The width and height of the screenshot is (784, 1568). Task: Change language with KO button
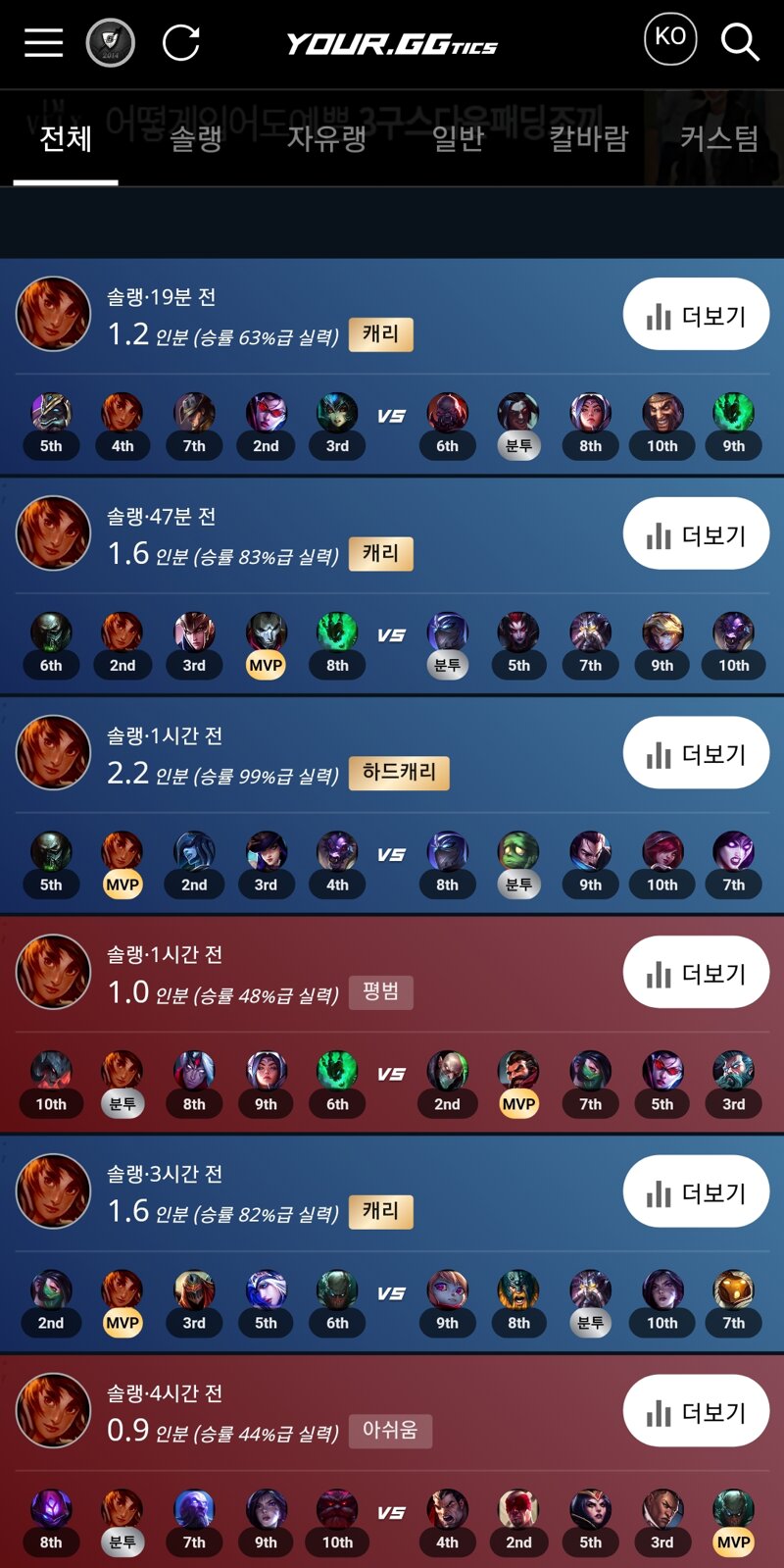670,38
